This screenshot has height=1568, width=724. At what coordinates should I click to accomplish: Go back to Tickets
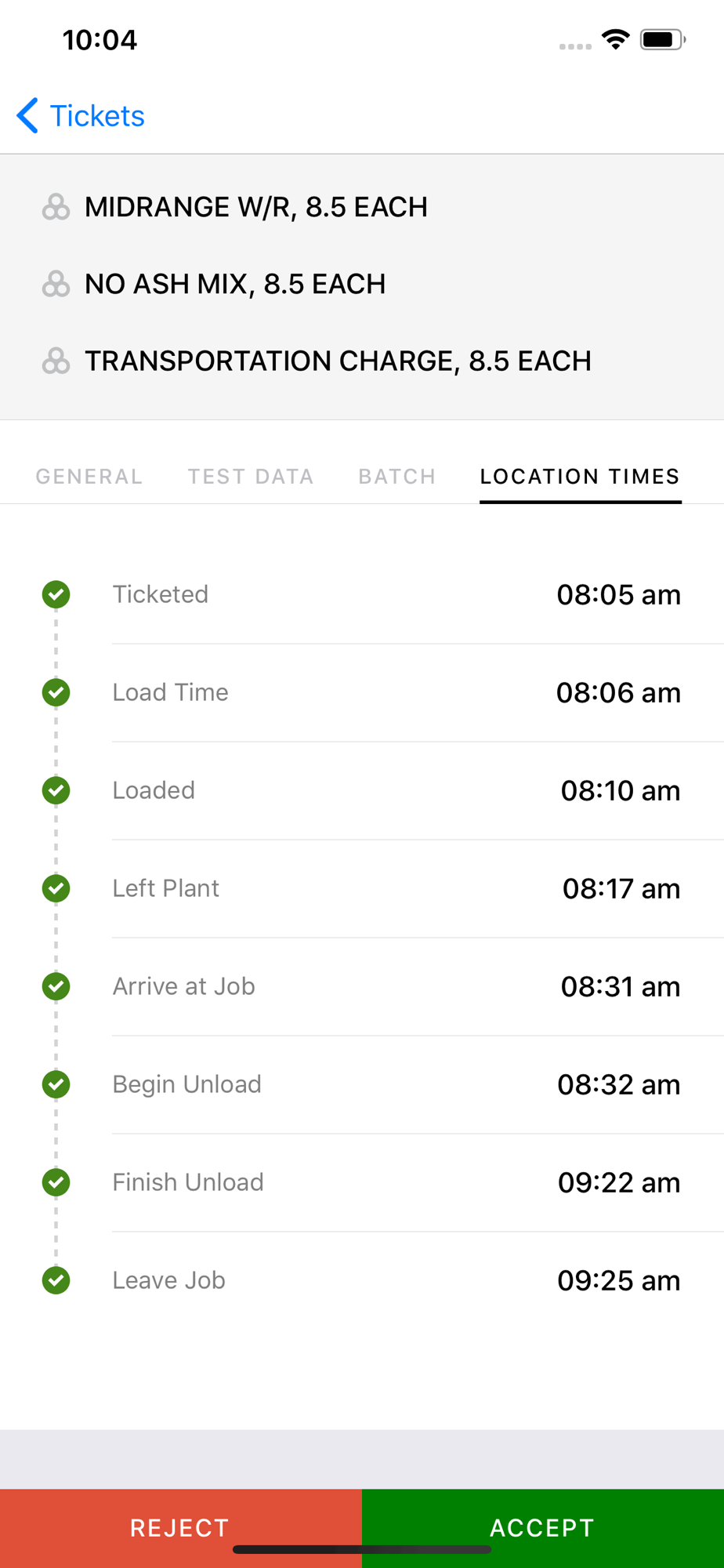pyautogui.click(x=81, y=116)
